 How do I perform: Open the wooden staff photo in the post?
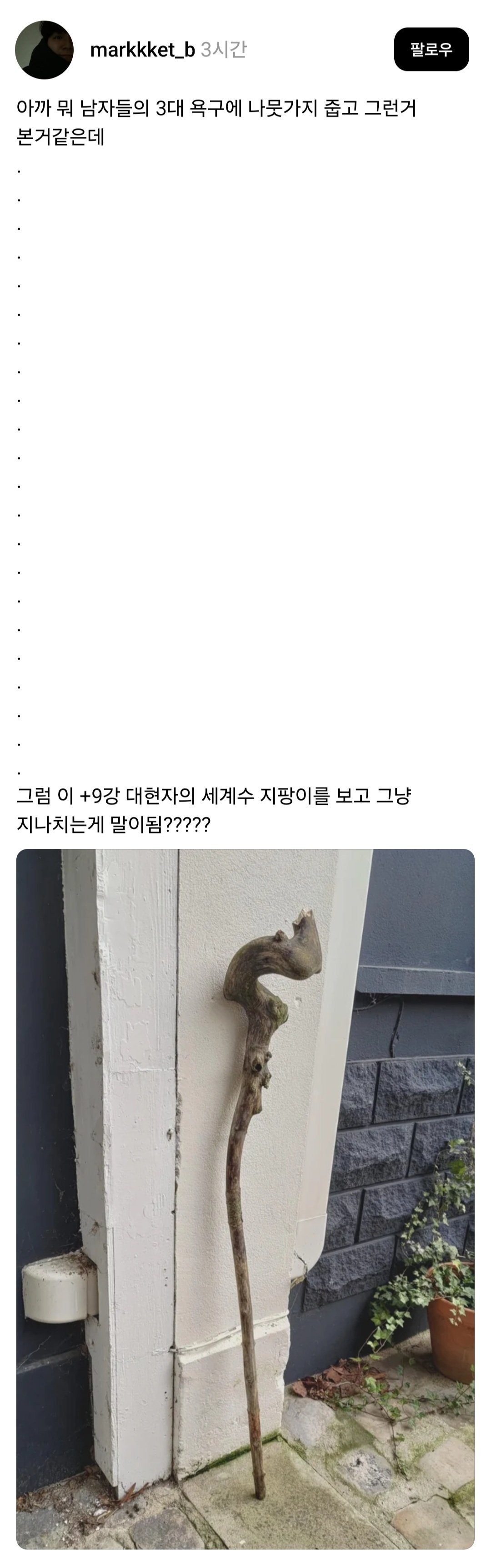(x=245, y=1198)
